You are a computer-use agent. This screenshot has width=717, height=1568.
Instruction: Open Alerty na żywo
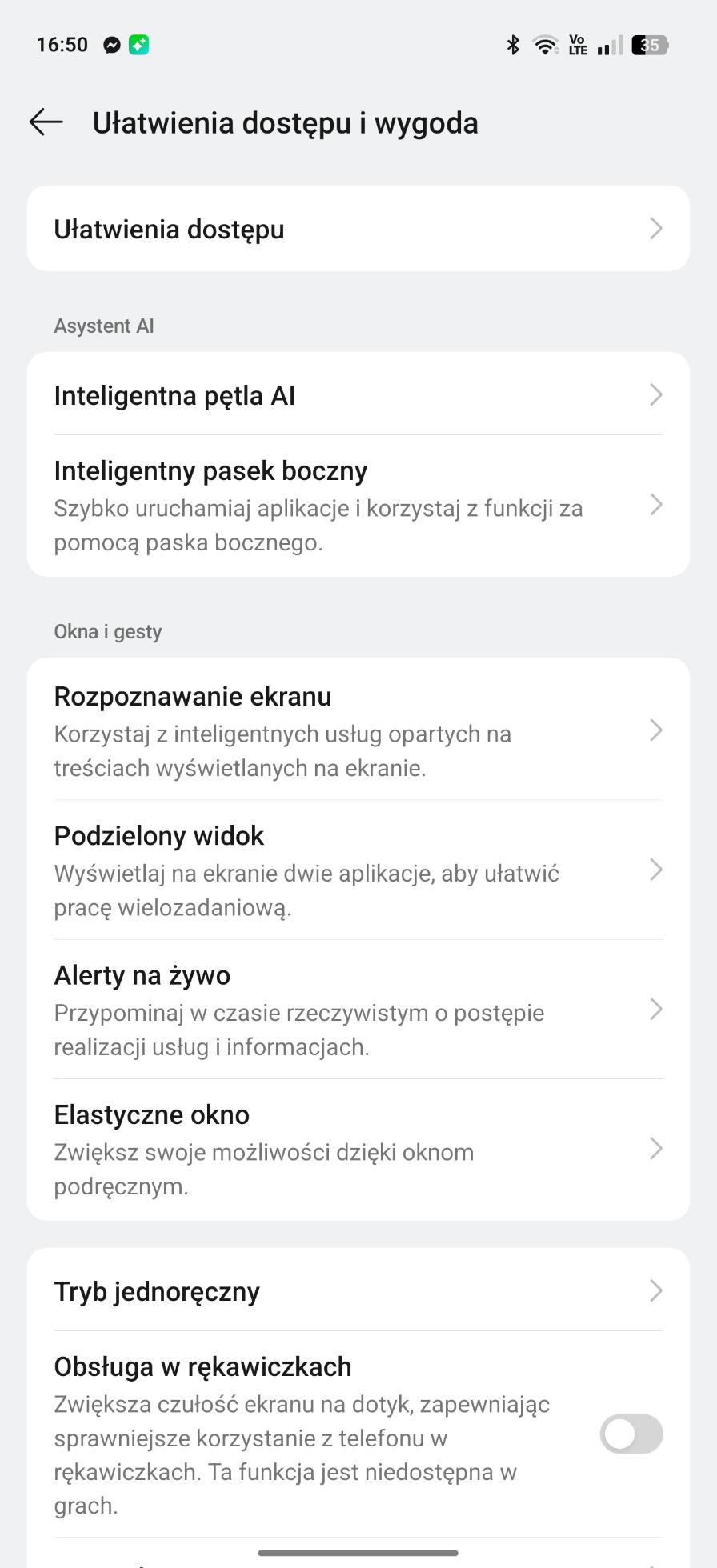point(358,1010)
